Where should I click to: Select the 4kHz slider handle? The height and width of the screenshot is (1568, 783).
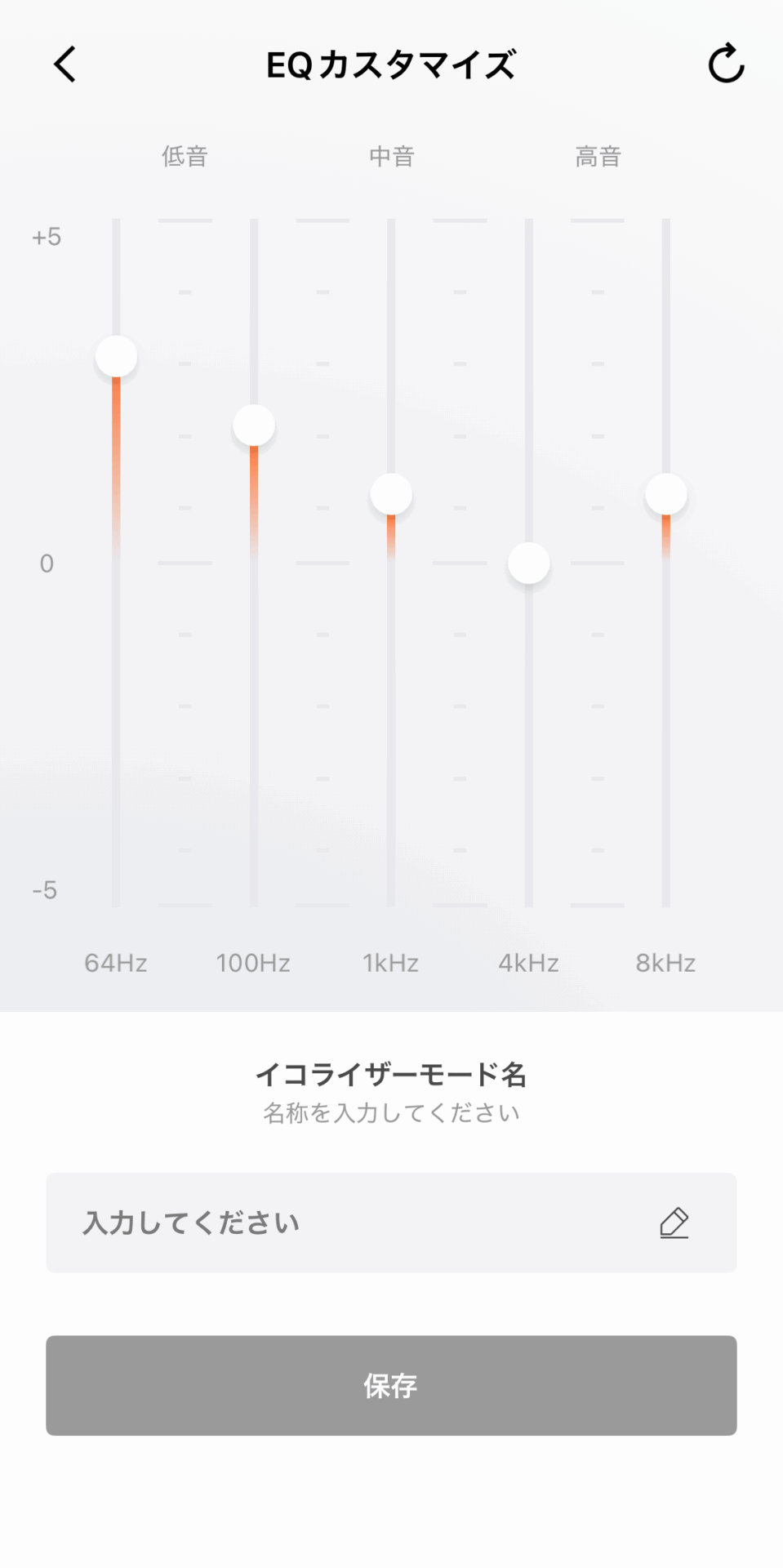[x=527, y=562]
